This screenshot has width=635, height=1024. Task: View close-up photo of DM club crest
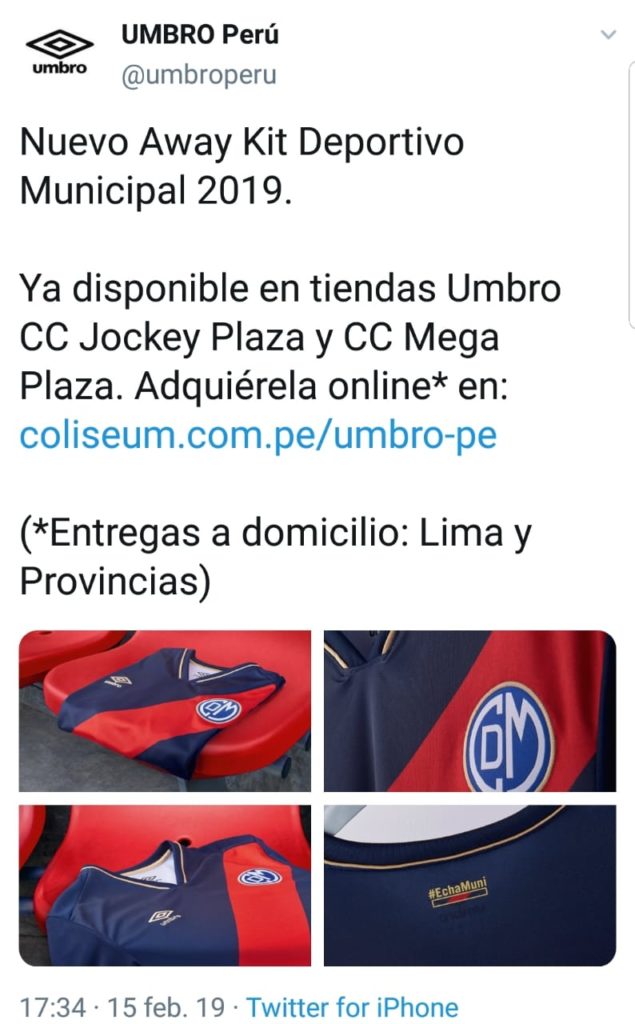[469, 711]
